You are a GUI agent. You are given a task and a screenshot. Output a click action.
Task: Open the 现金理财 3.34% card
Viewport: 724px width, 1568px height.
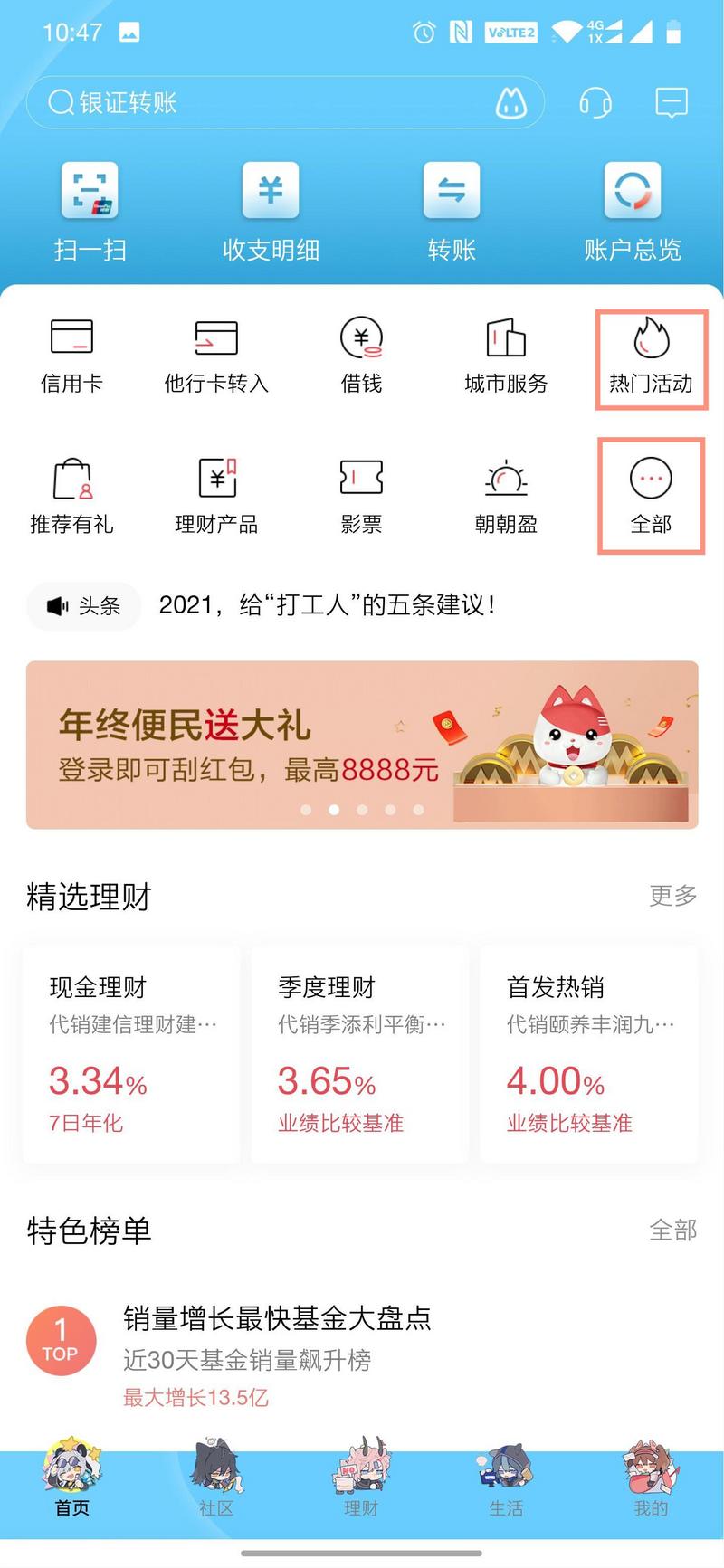(x=131, y=1054)
